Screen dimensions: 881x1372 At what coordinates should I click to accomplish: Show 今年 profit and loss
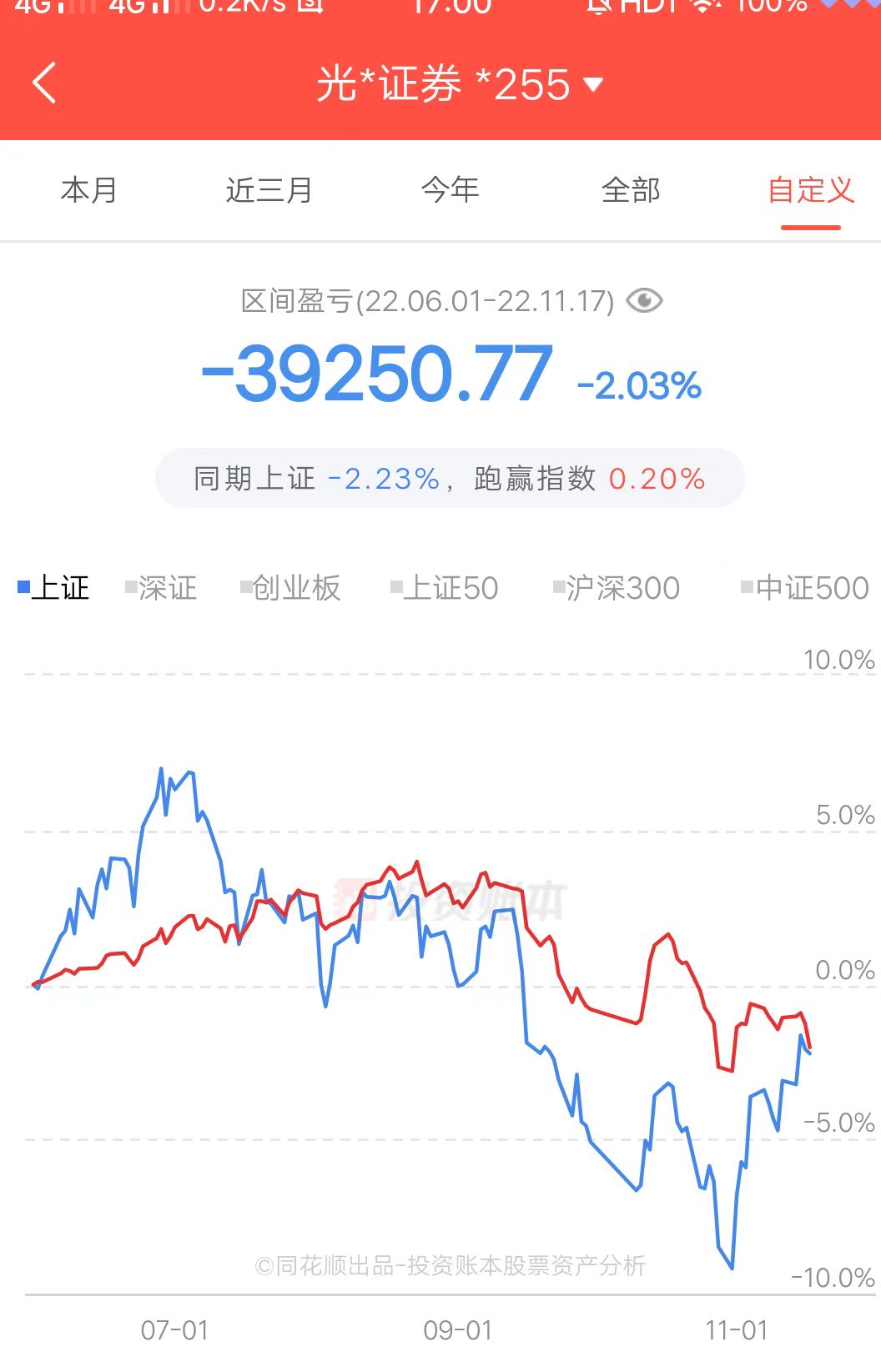pyautogui.click(x=450, y=190)
